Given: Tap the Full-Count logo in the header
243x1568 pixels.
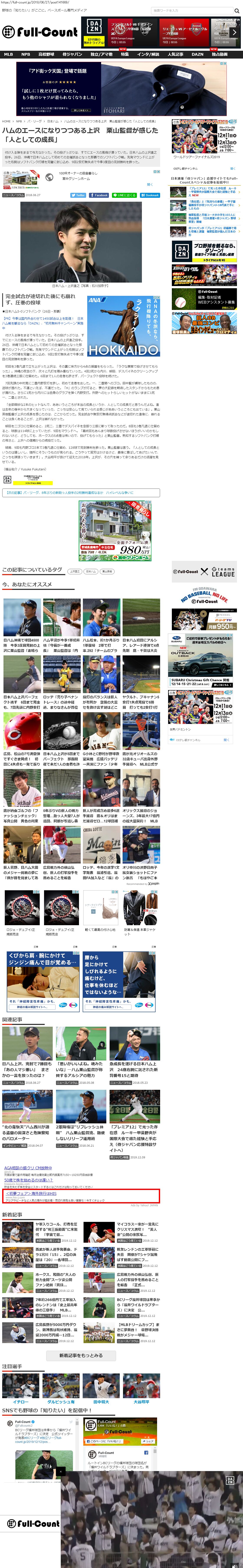Looking at the screenshot, I should (x=39, y=32).
